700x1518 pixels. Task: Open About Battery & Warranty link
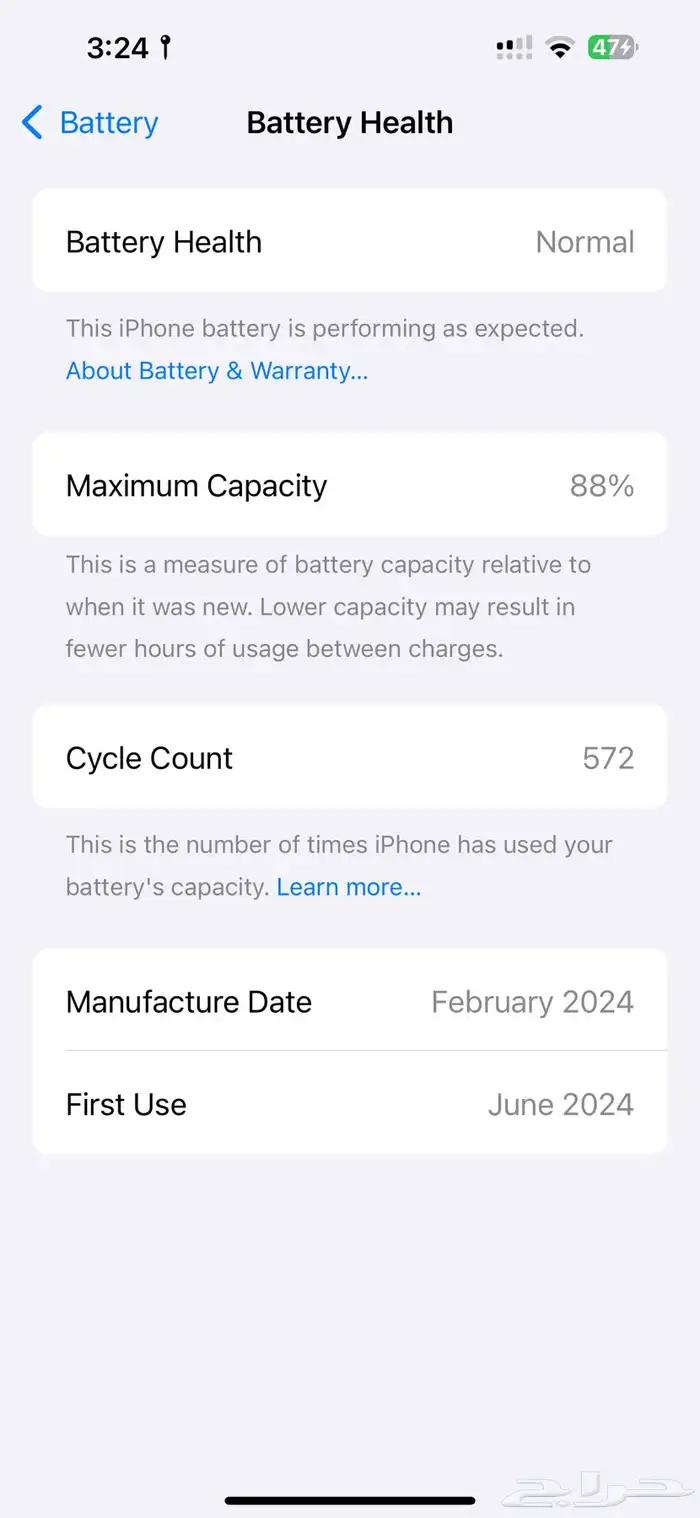[217, 371]
